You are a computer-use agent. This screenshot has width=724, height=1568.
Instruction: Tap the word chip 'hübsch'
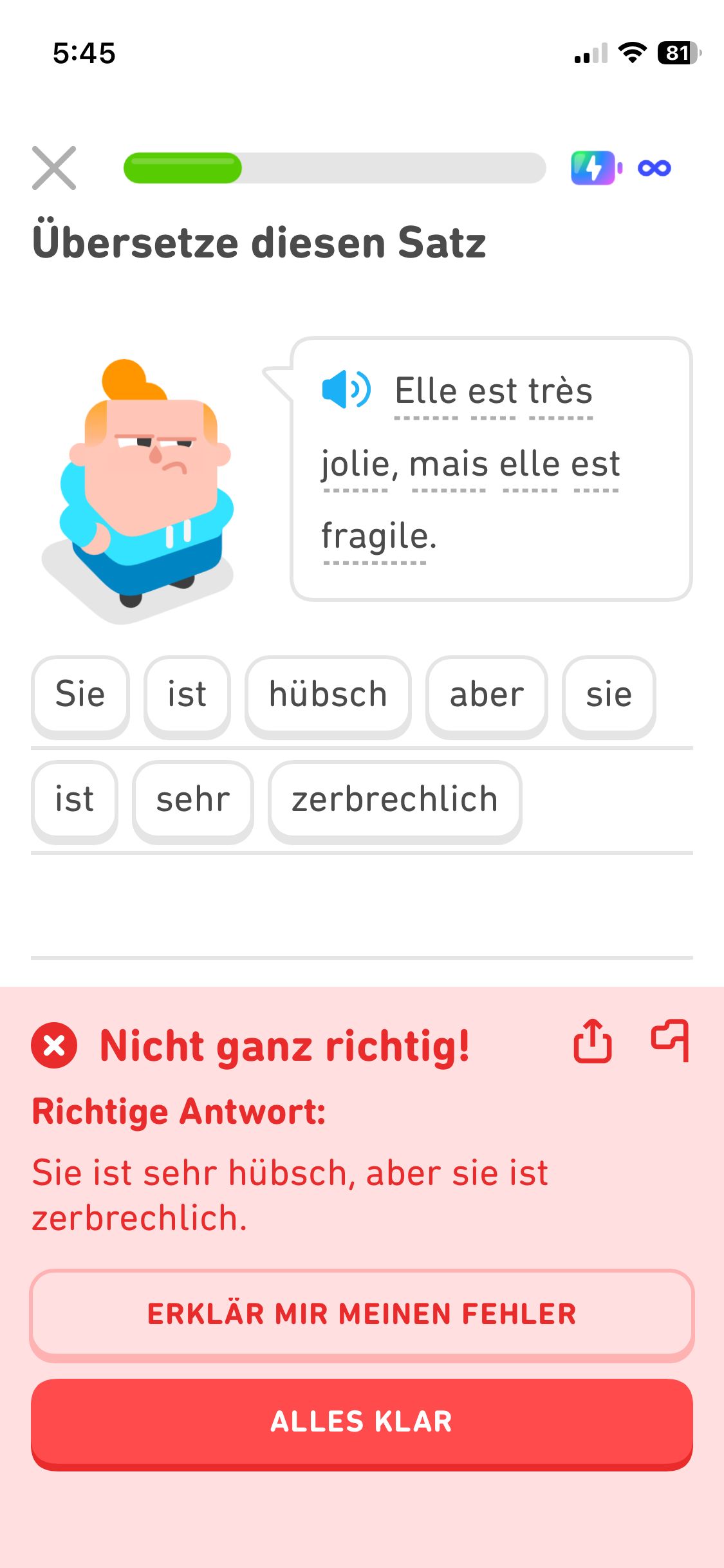(x=328, y=695)
